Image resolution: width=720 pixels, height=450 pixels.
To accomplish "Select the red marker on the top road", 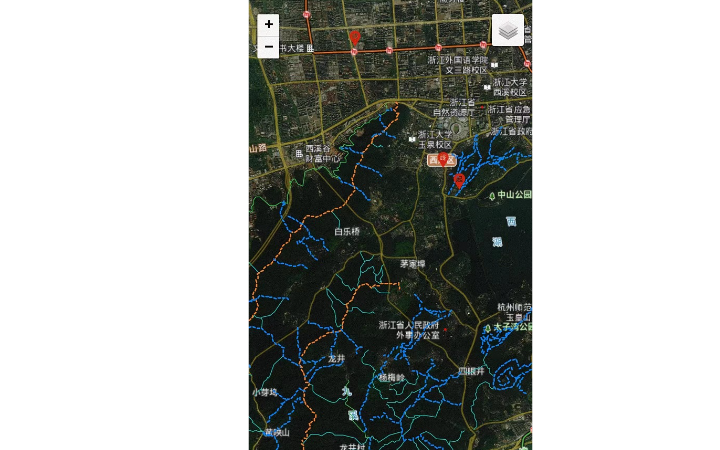I will click(354, 38).
